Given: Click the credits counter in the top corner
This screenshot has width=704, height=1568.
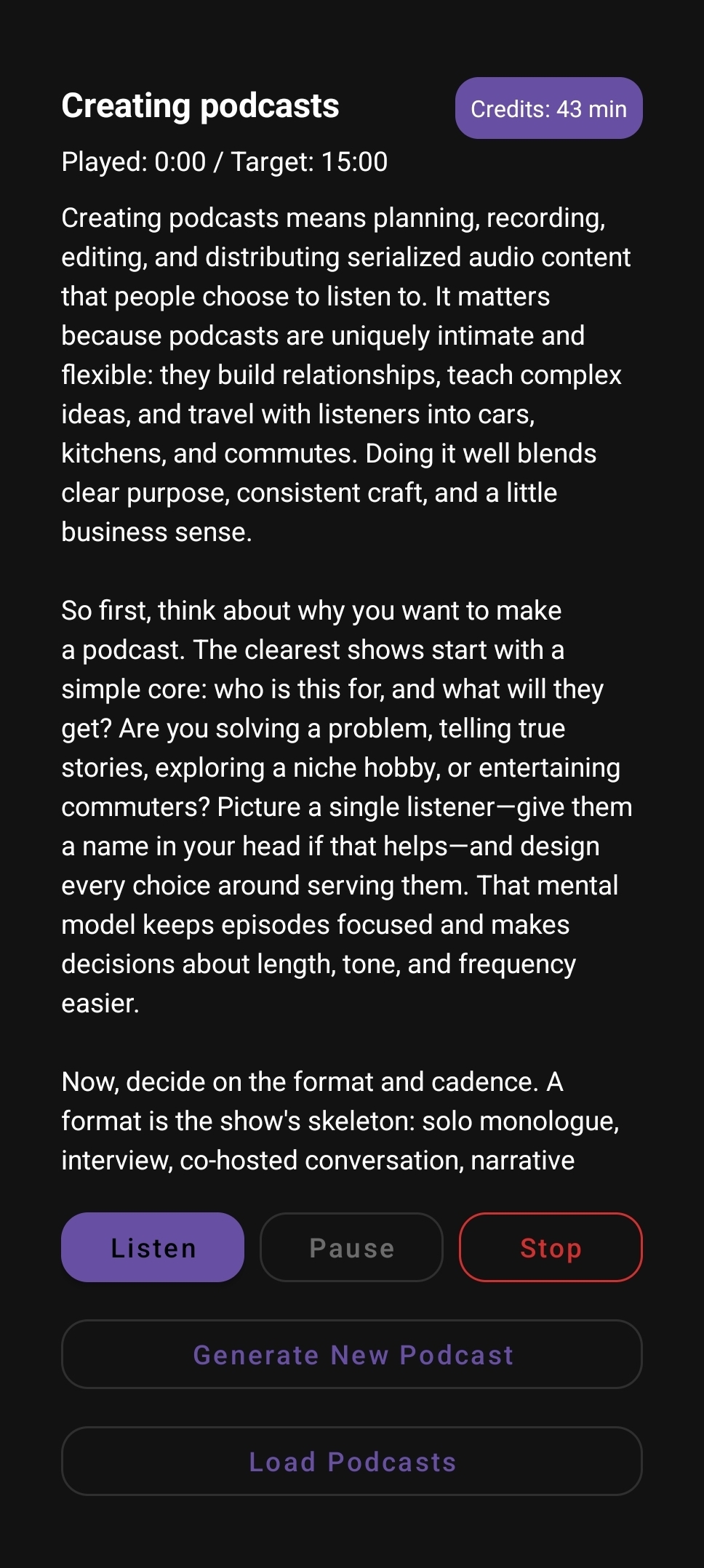Looking at the screenshot, I should (x=548, y=108).
